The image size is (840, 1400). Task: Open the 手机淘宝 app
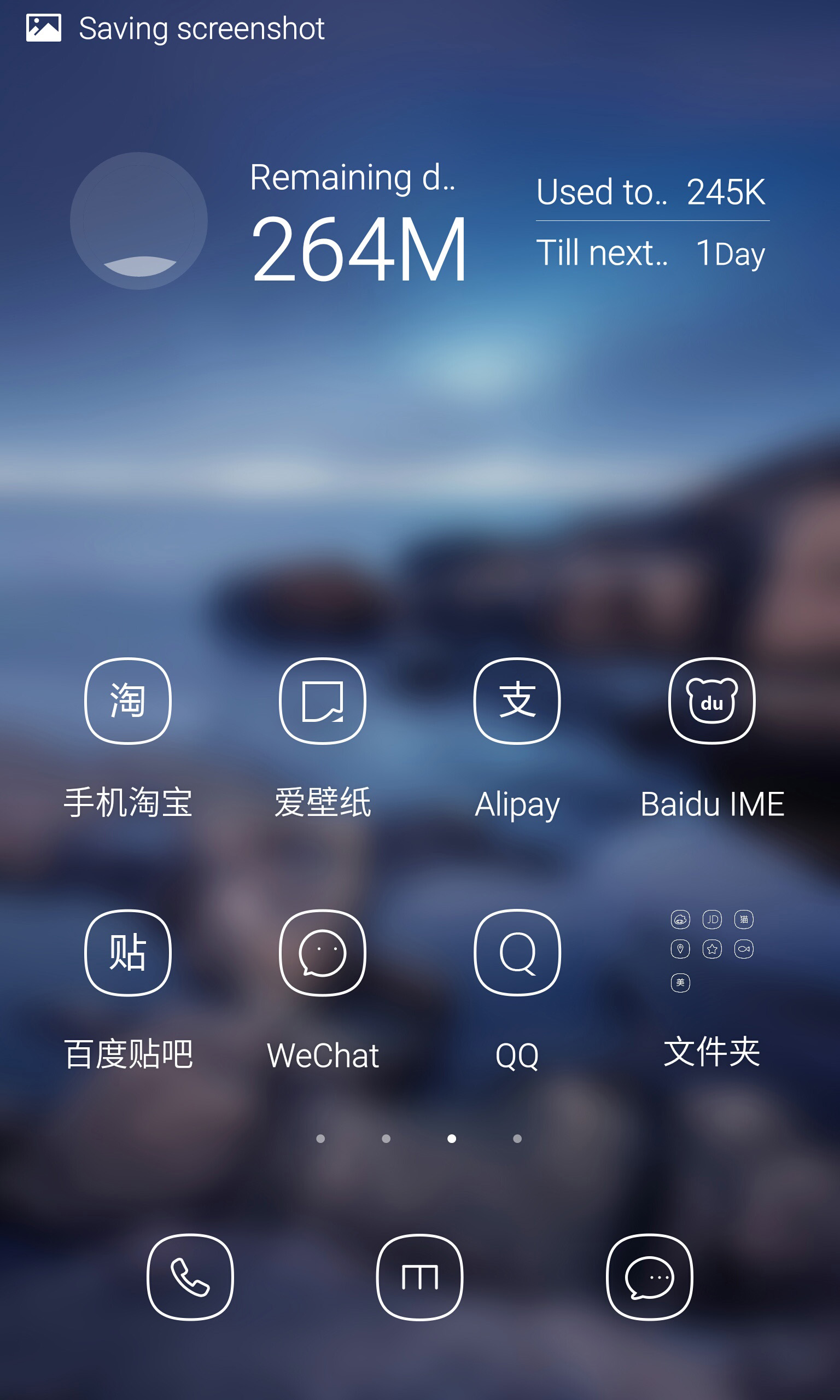tap(128, 701)
